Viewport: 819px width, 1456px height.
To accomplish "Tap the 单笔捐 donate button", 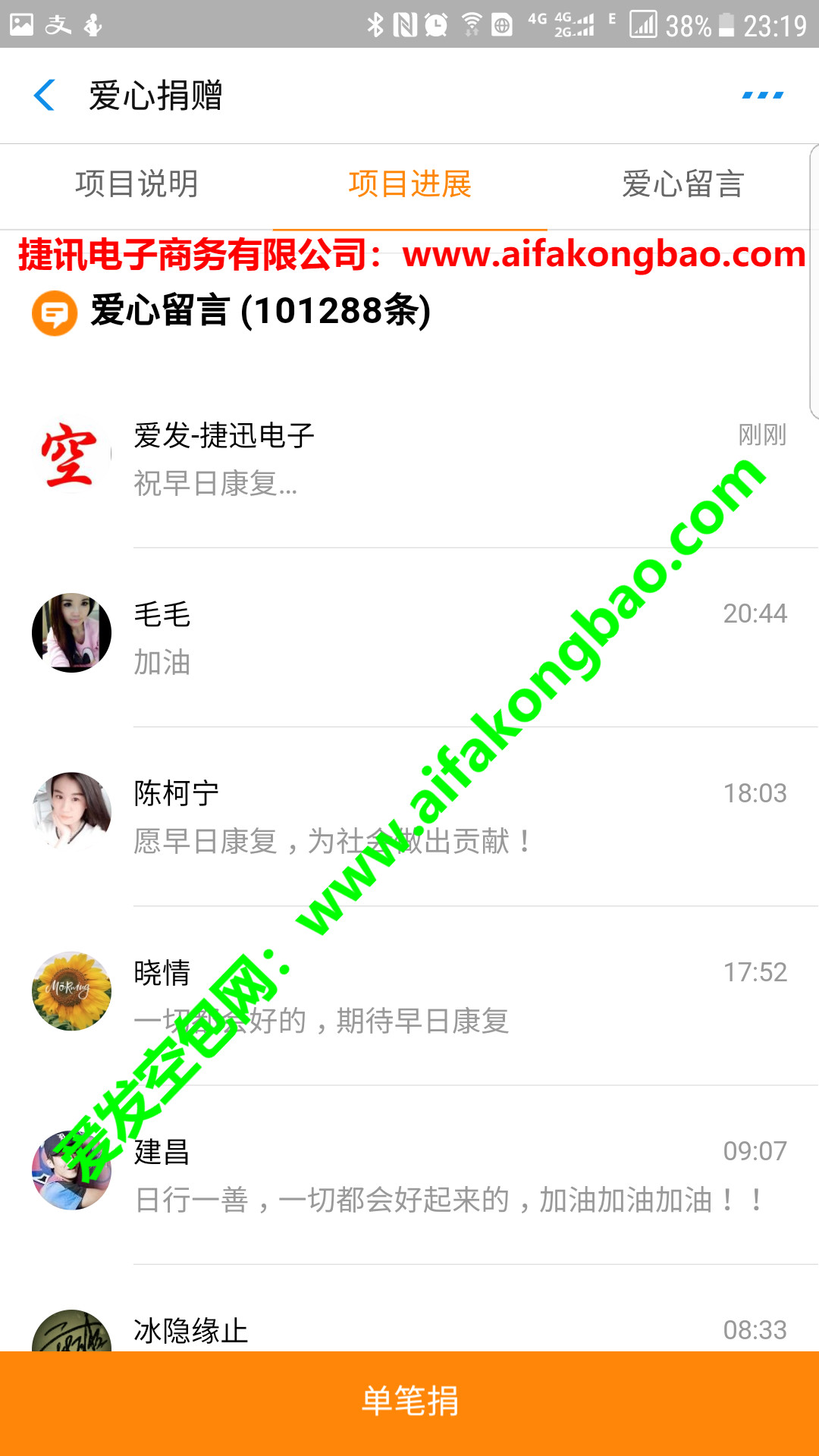I will click(x=409, y=1401).
